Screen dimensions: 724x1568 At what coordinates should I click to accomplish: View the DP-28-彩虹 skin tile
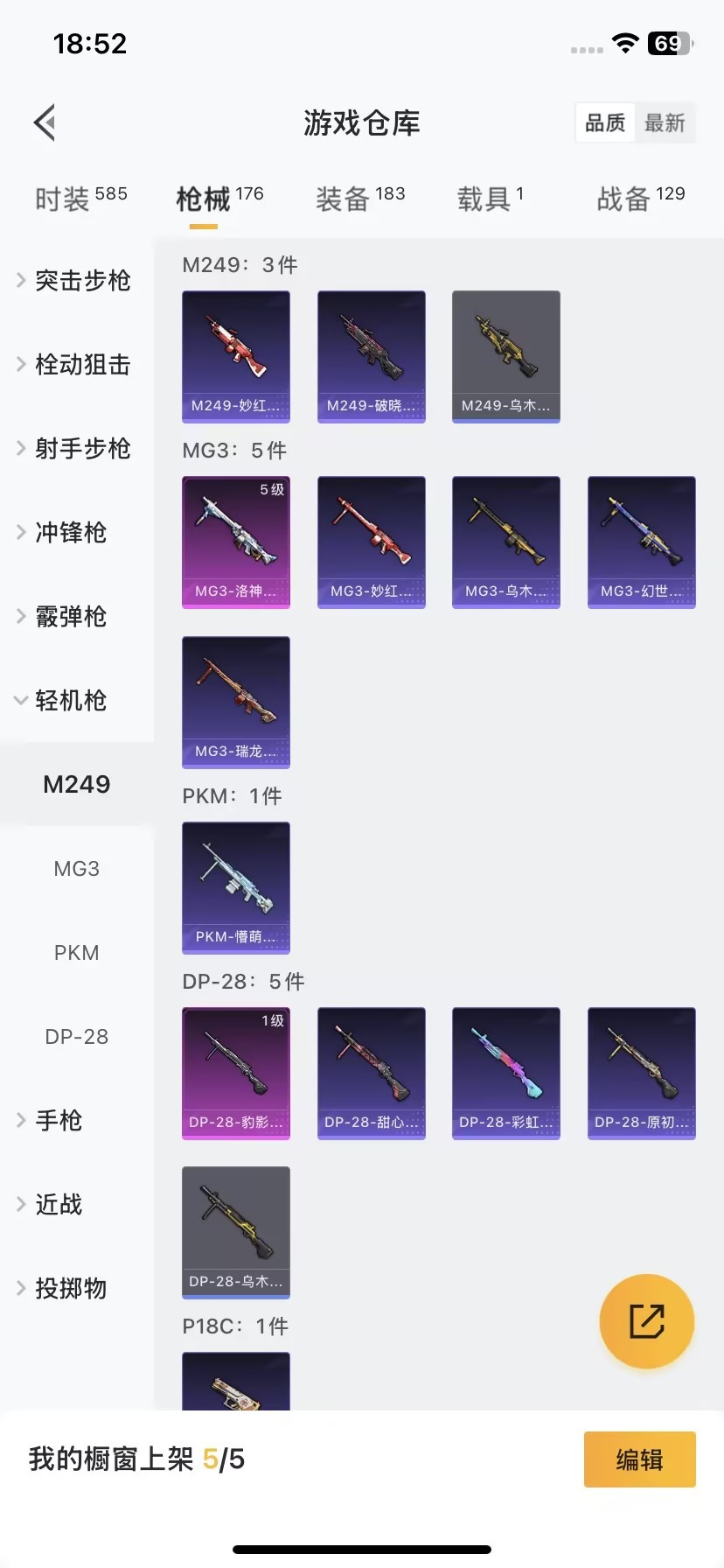pyautogui.click(x=505, y=1073)
